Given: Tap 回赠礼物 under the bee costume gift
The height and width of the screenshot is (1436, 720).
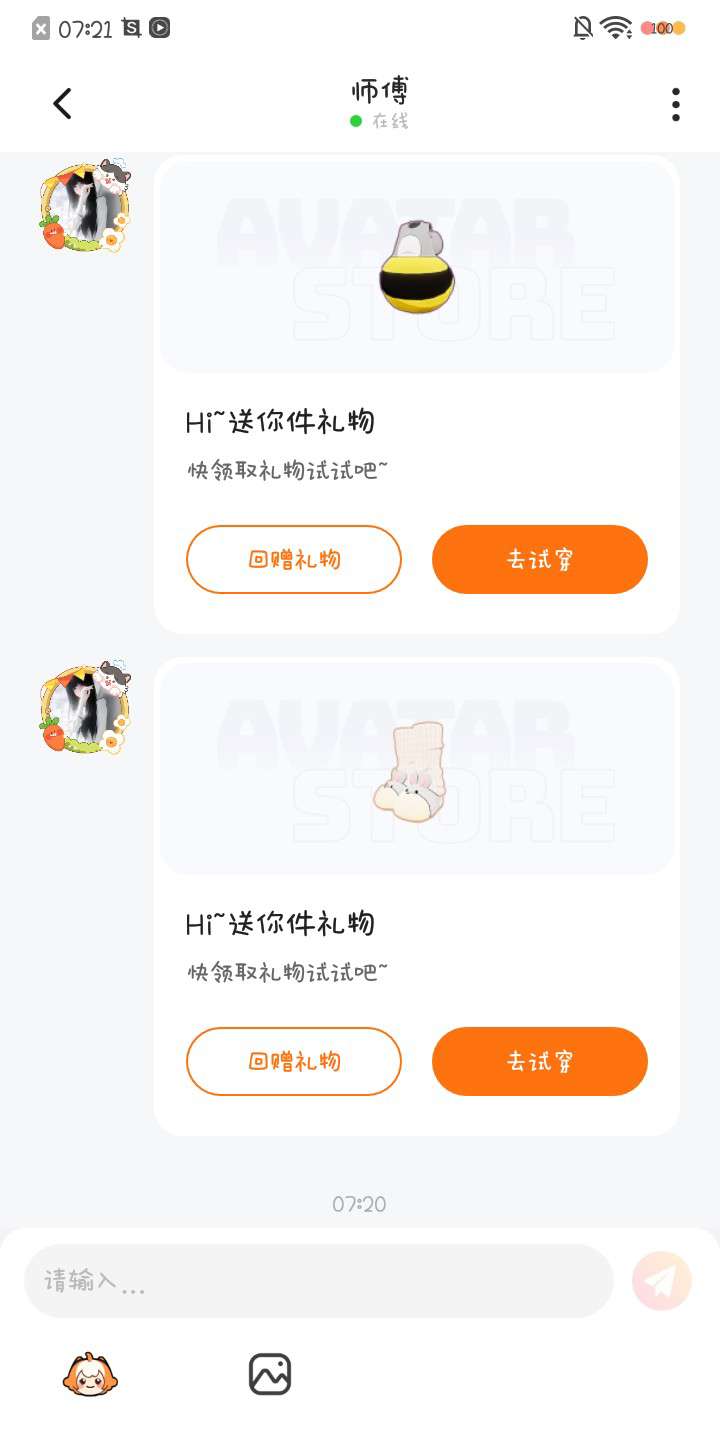Looking at the screenshot, I should (294, 560).
